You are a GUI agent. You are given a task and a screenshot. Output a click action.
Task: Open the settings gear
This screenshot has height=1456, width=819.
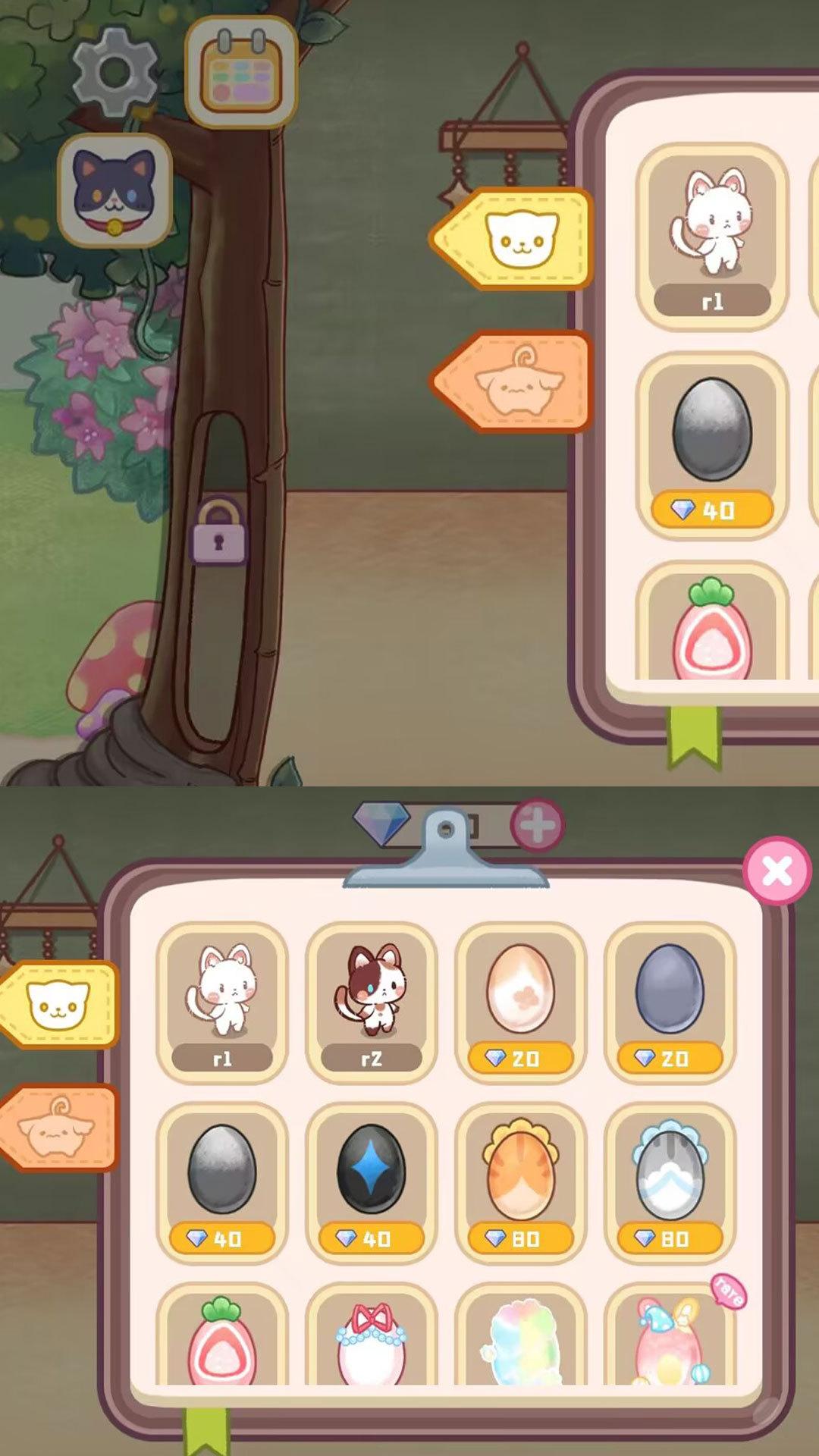(x=115, y=72)
